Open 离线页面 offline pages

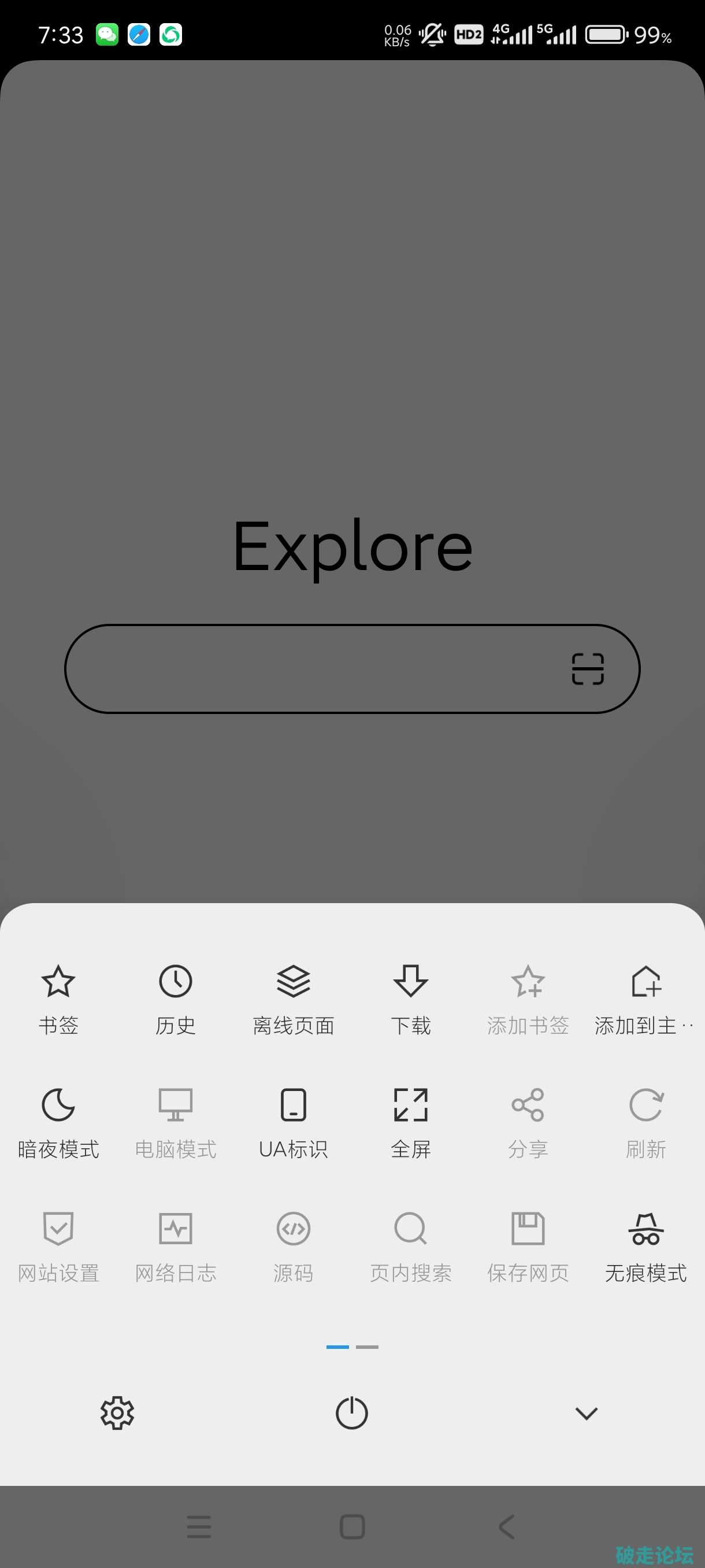point(293,999)
